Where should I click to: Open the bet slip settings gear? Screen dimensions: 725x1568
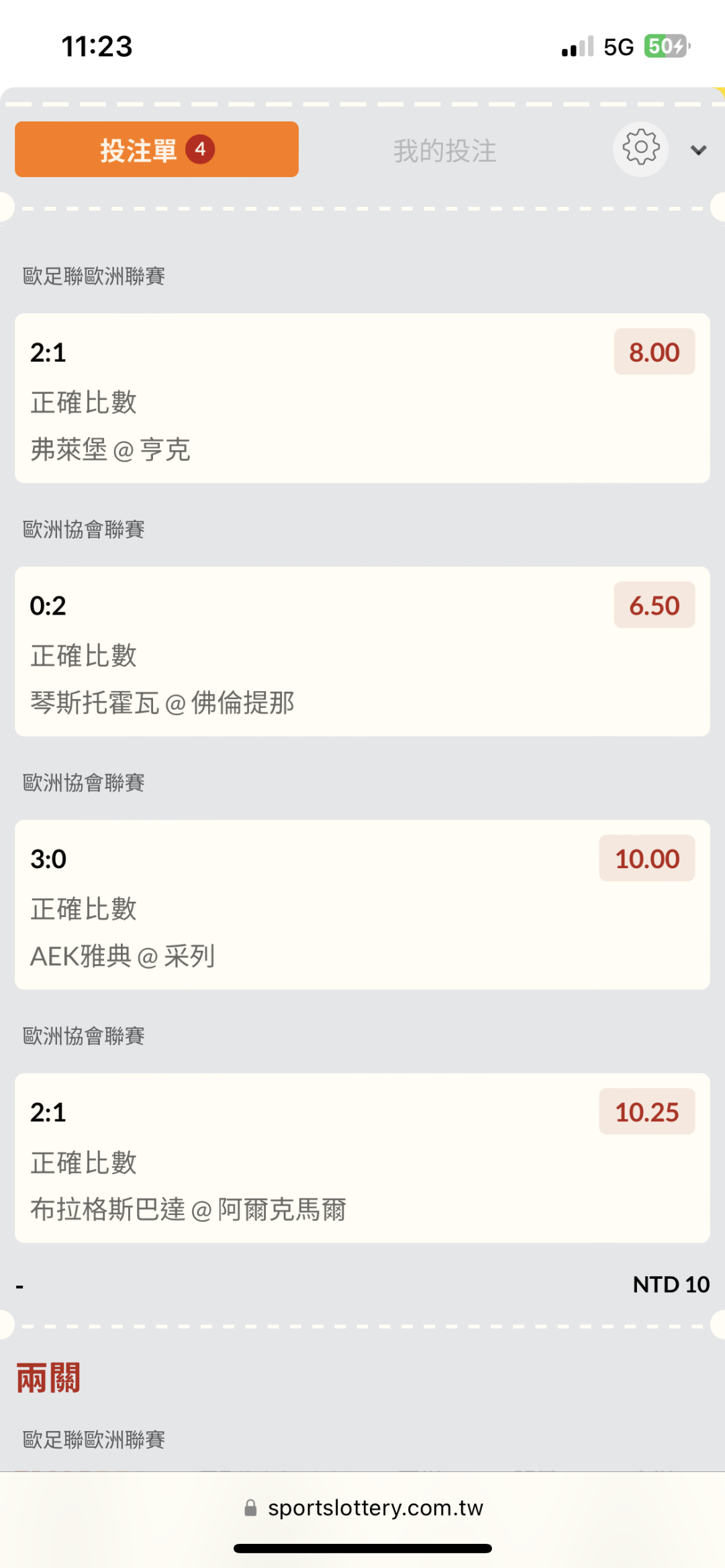click(x=640, y=148)
